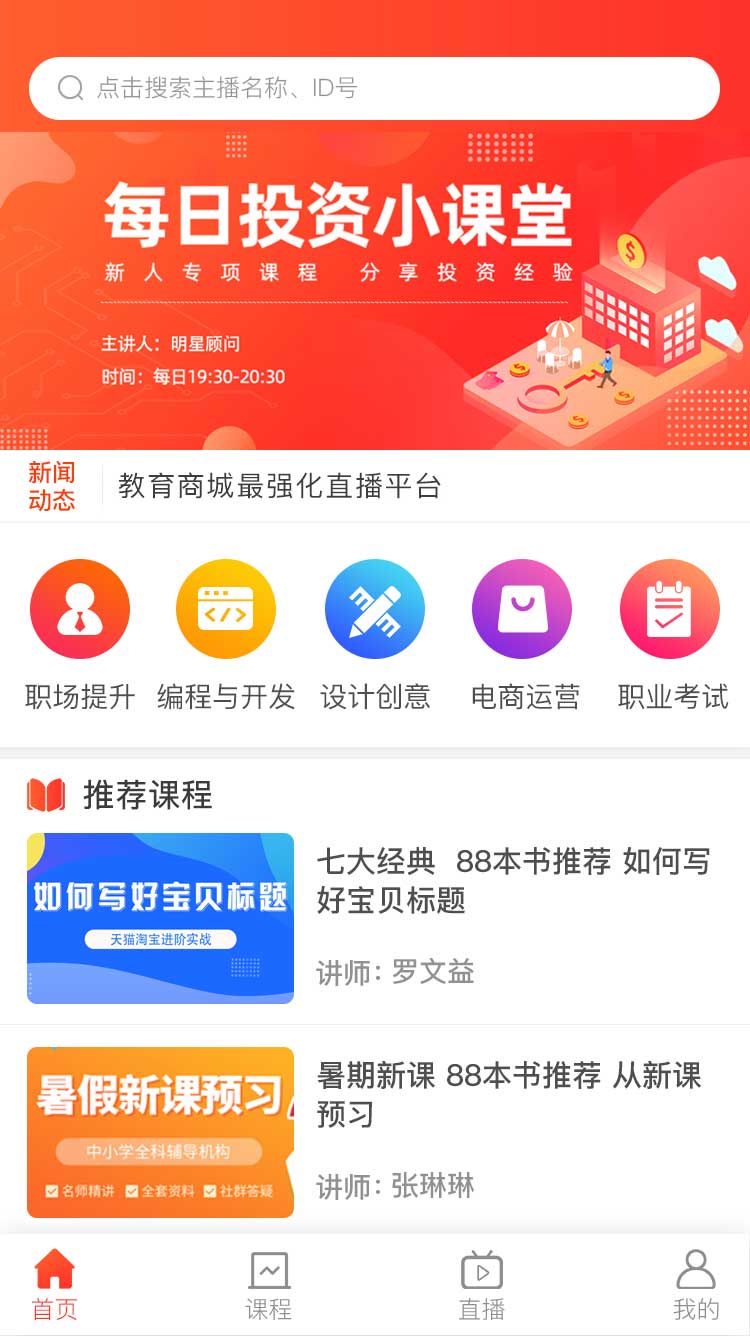750x1336 pixels.
Task: Open the 我的 tab
Action: (696, 1285)
